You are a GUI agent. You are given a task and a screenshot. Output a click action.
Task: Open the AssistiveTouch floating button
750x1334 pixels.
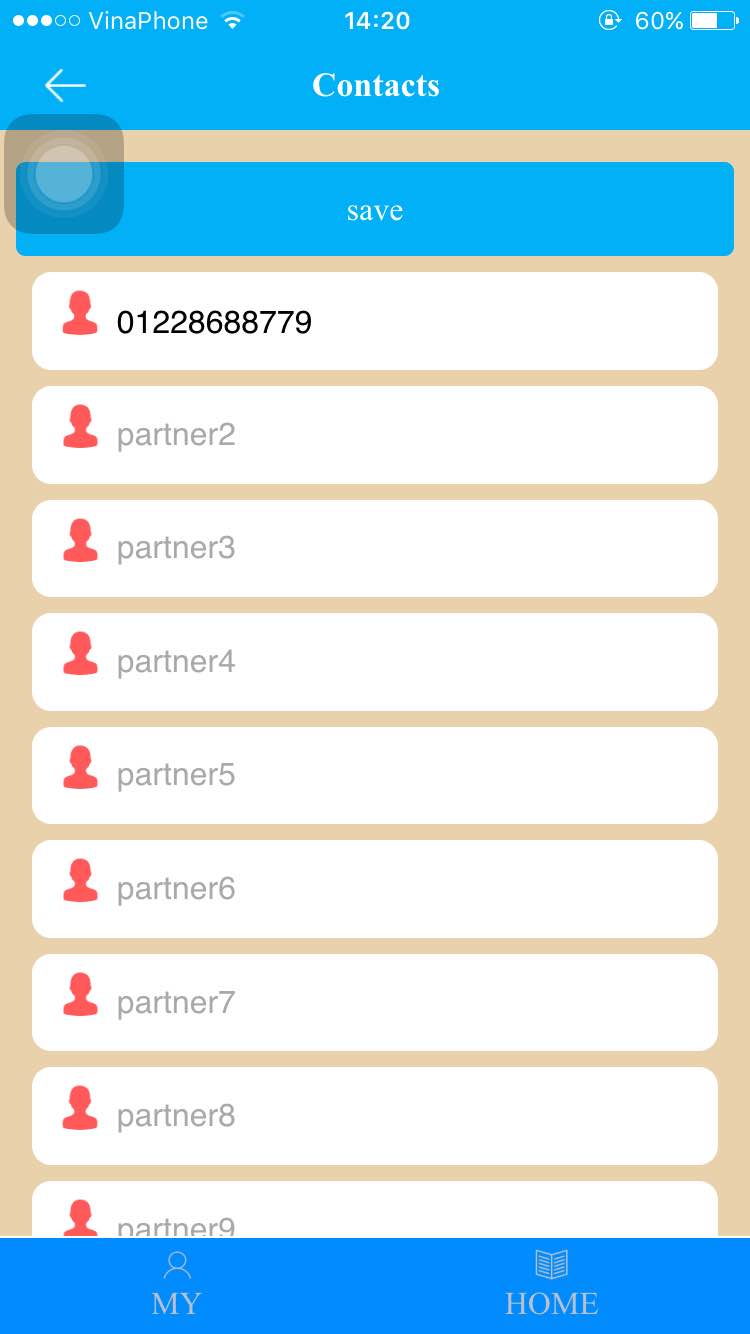coord(64,175)
